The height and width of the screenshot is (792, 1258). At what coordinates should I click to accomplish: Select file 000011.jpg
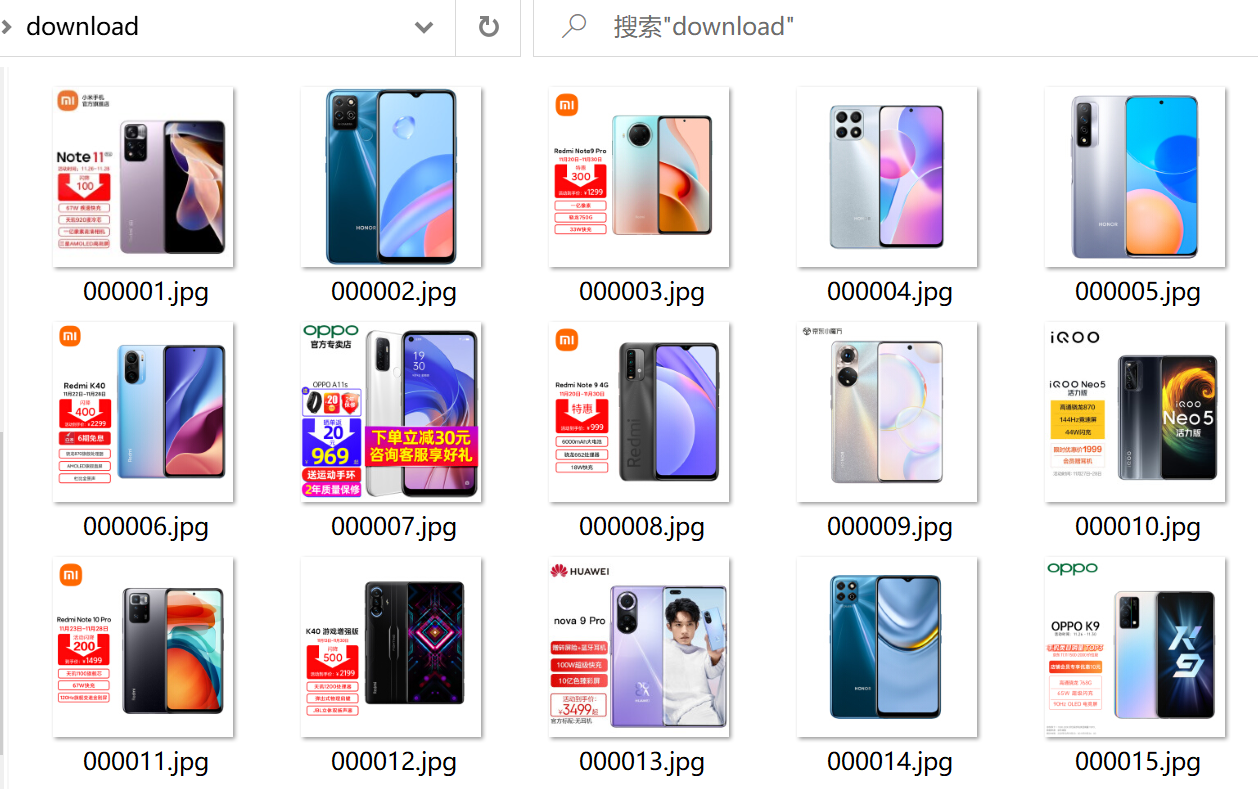144,647
